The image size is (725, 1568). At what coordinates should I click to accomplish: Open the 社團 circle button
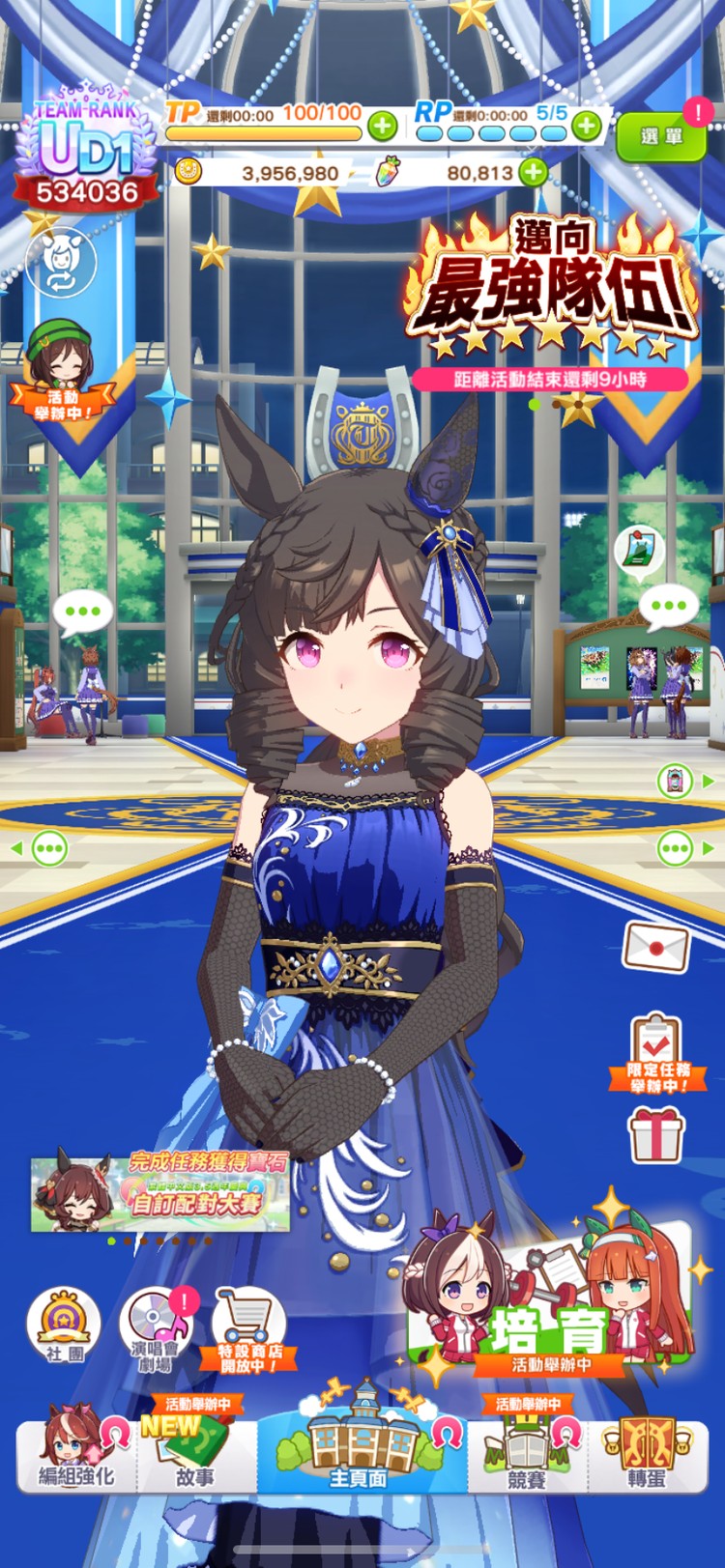tap(64, 1326)
